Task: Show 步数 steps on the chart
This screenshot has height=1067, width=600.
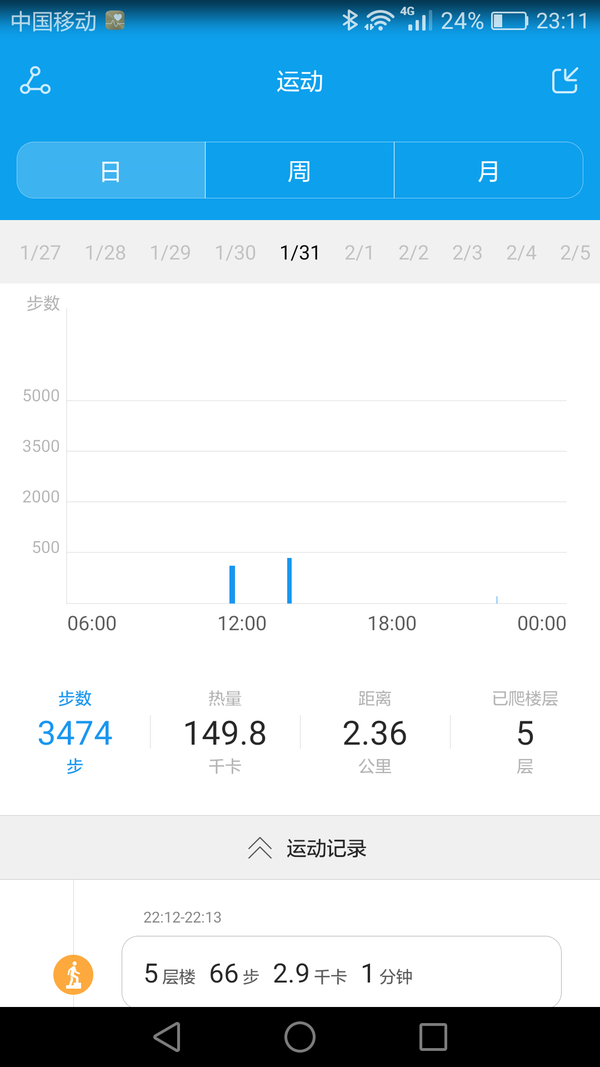Action: 75,733
